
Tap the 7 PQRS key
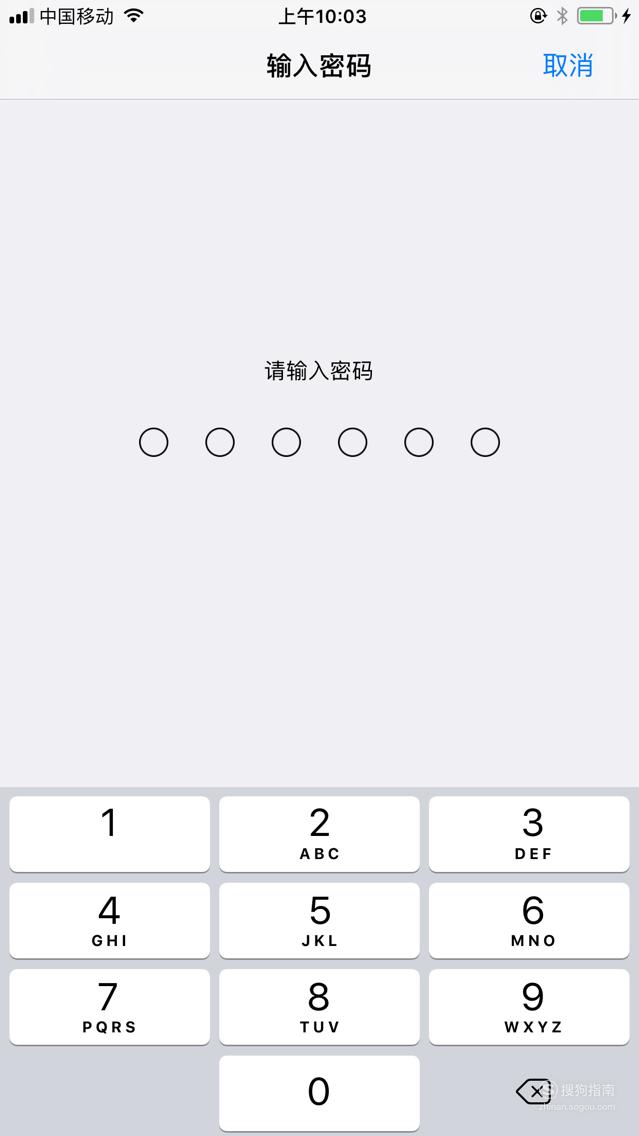[109, 1007]
